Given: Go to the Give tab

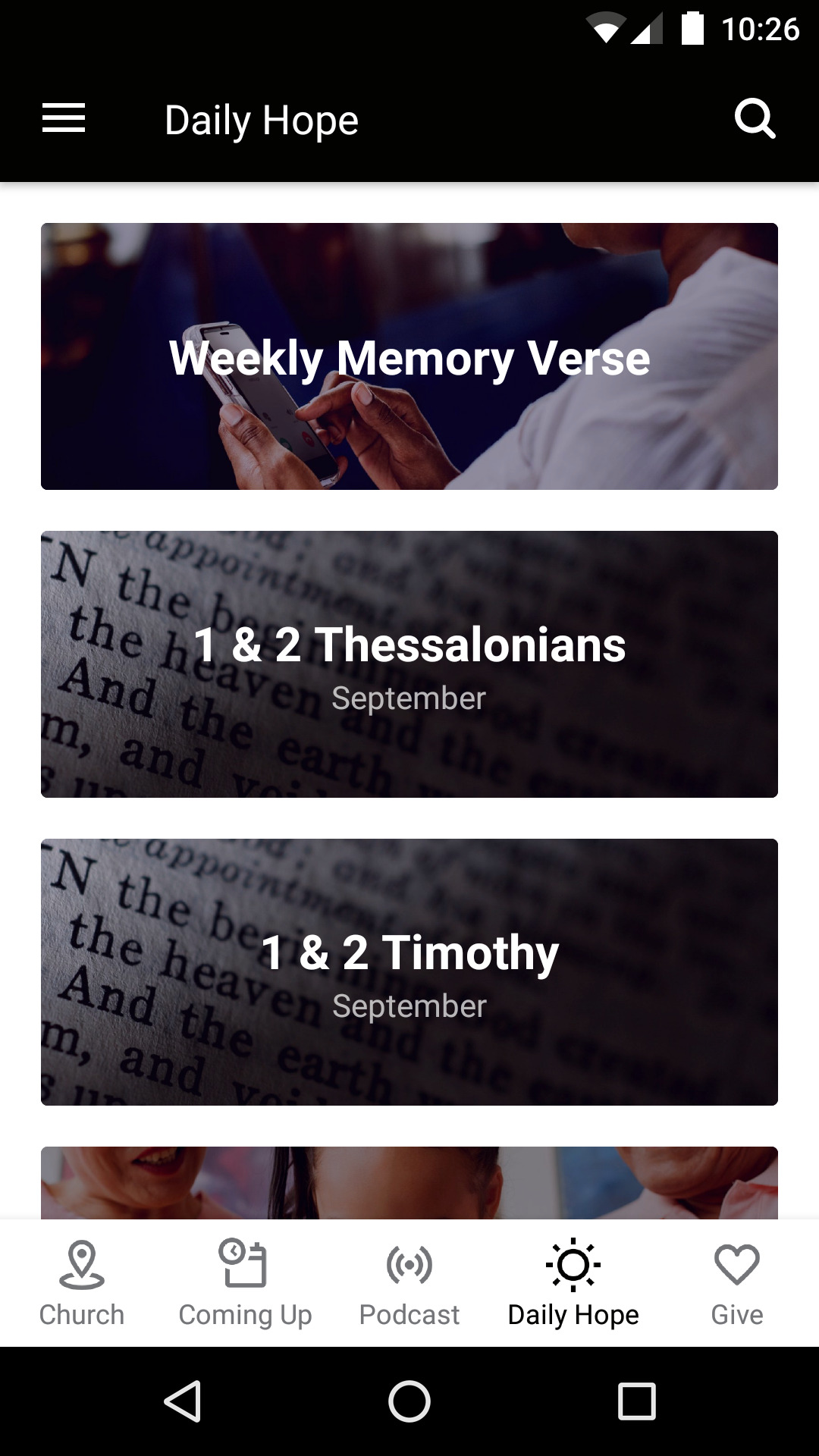Looking at the screenshot, I should 736,1283.
